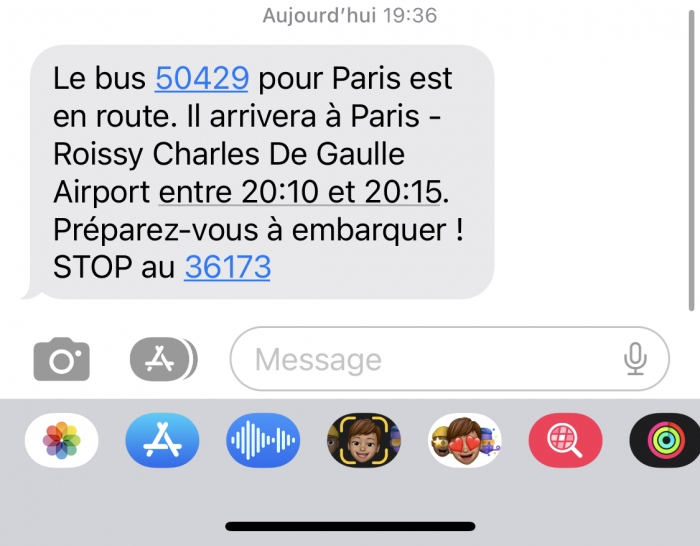Open the Photos app in the app strip

point(61,440)
